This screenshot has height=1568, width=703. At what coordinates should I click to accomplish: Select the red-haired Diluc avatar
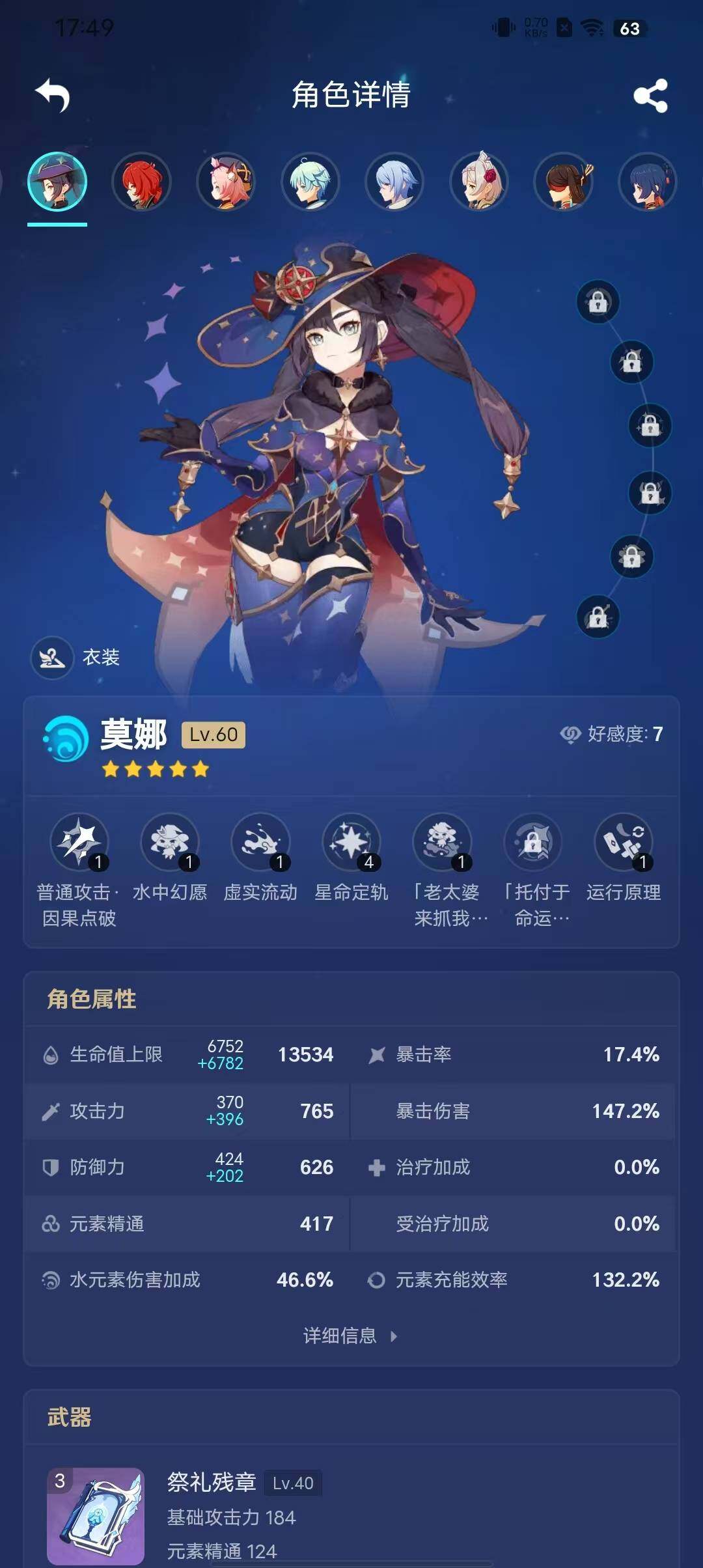pos(141,182)
